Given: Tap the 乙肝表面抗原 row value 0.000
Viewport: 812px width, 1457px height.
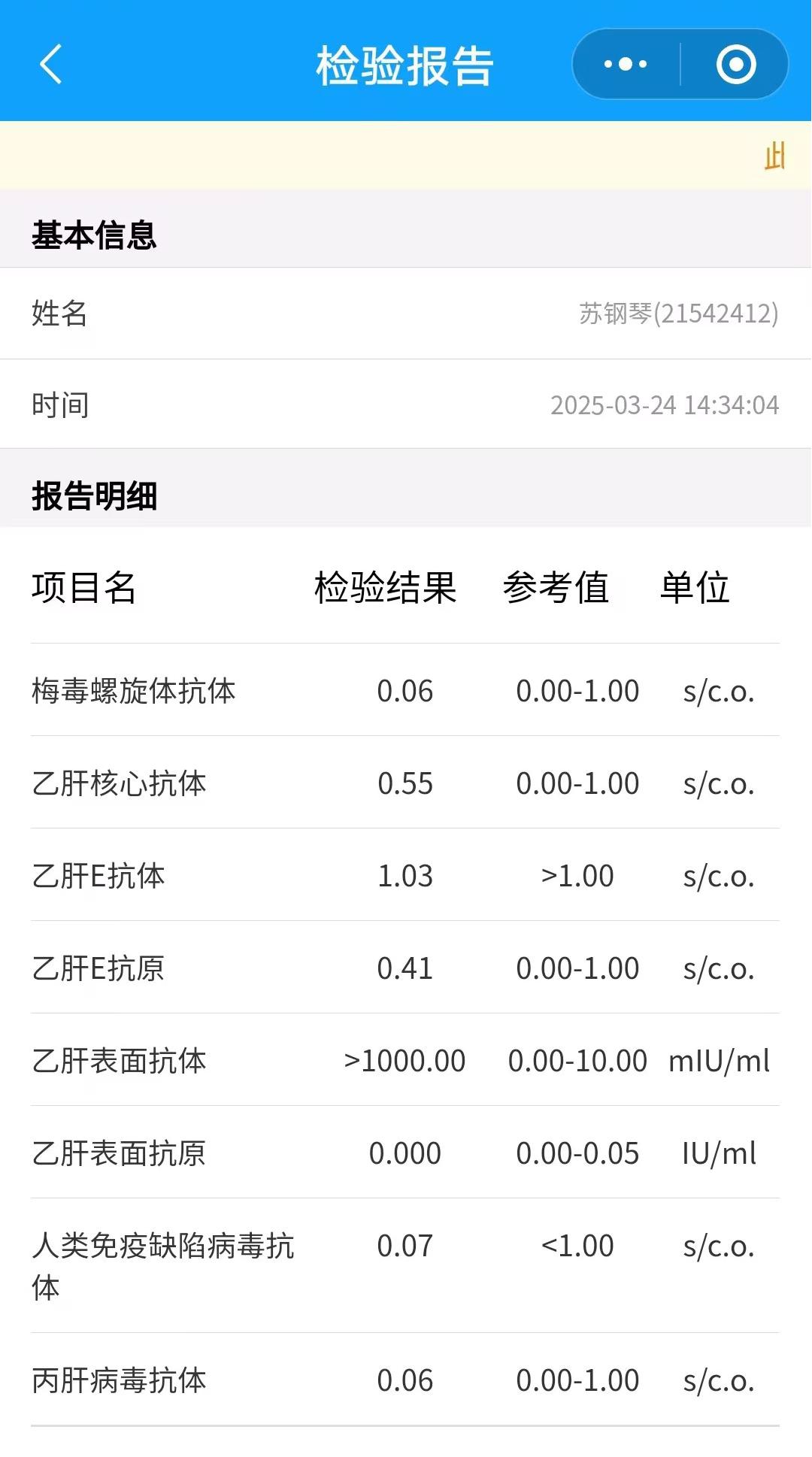Looking at the screenshot, I should [406, 1153].
